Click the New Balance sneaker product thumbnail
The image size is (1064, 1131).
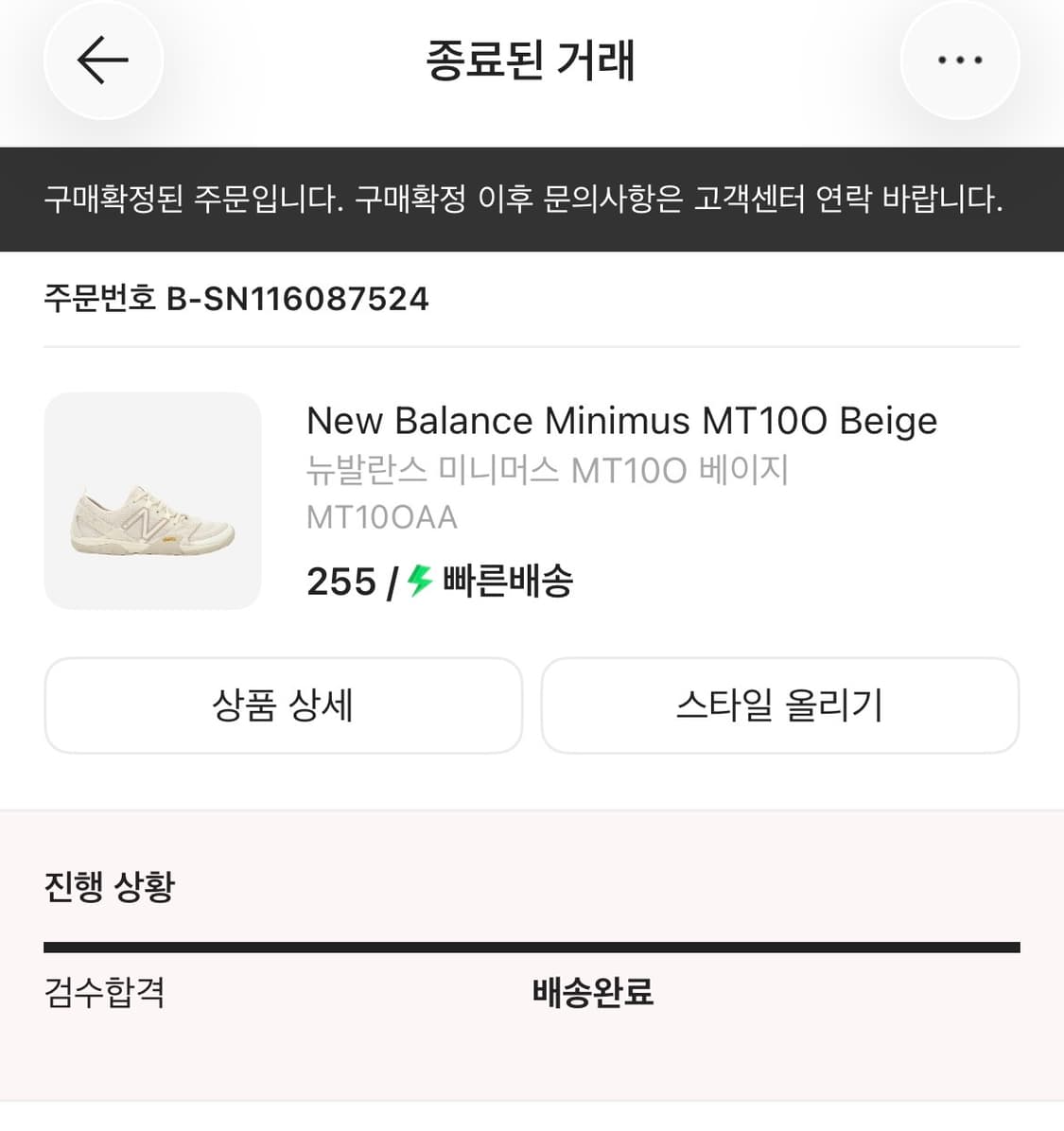[152, 501]
